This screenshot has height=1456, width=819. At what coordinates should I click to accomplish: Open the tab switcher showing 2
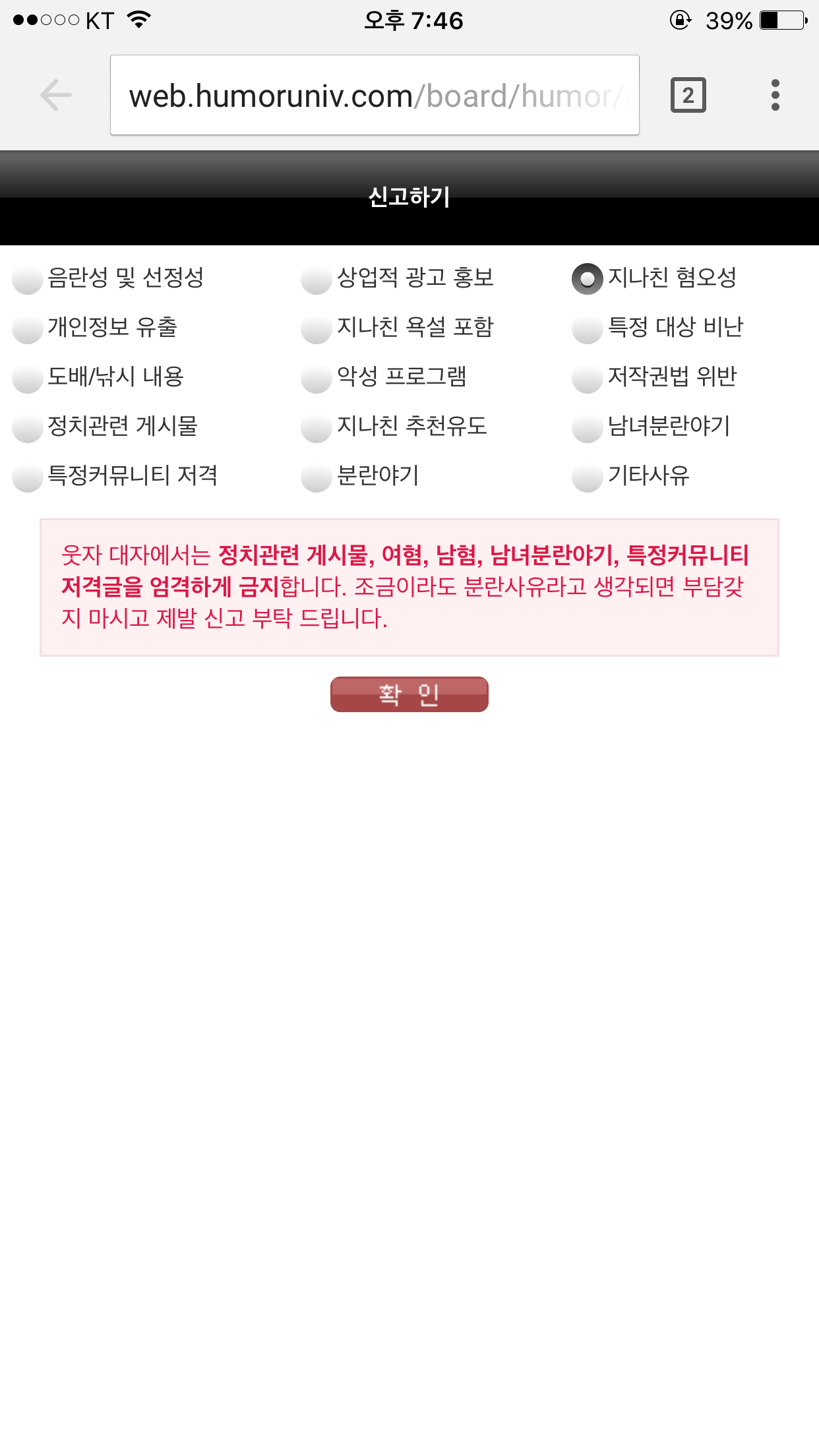pos(688,95)
